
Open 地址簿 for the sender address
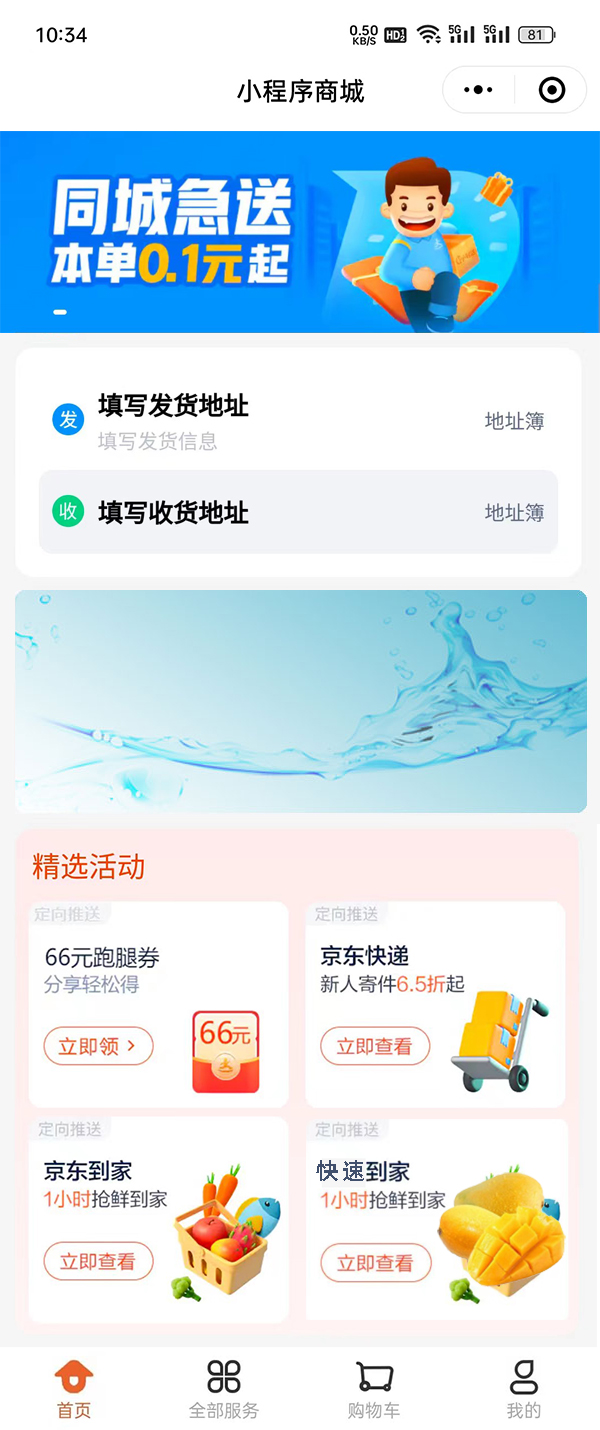click(514, 422)
